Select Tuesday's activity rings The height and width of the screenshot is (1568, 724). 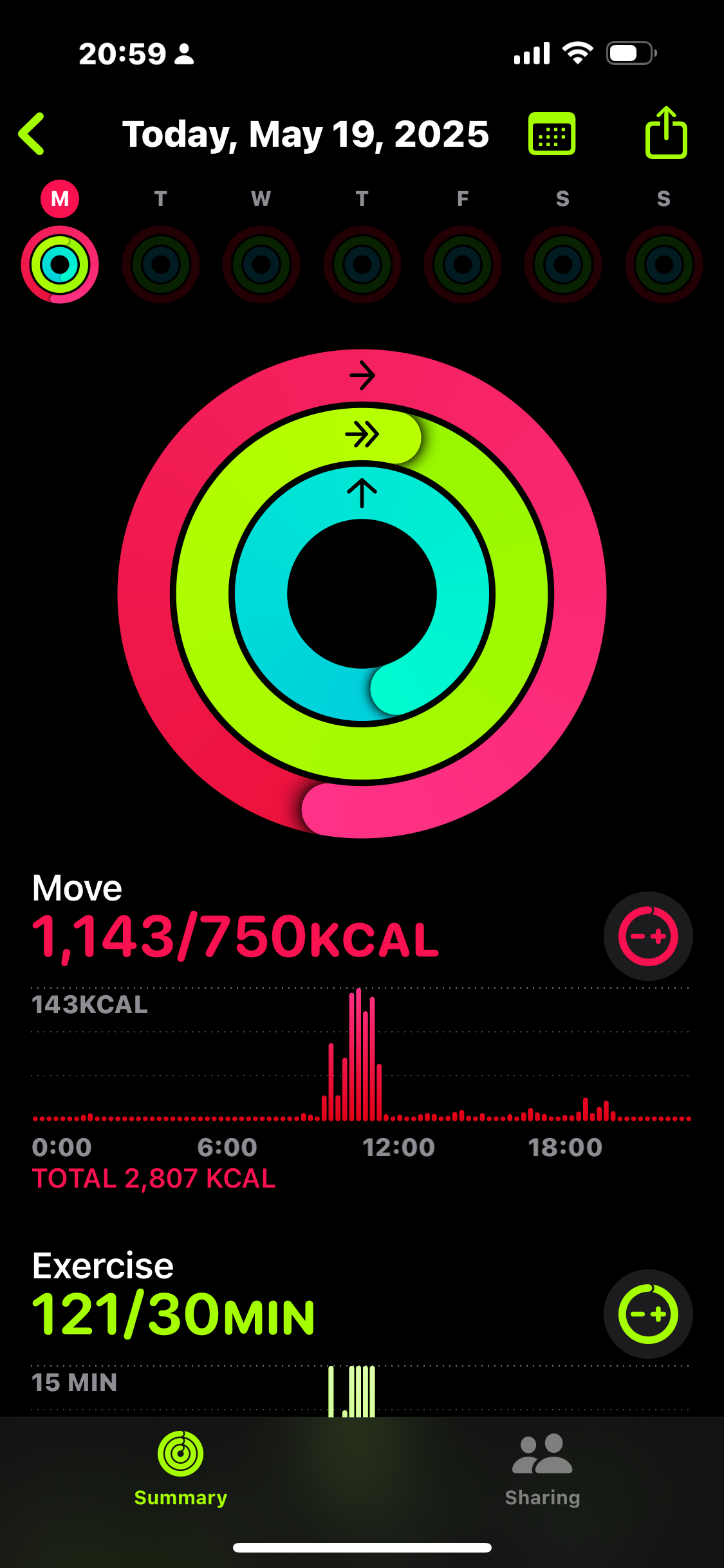[x=161, y=265]
